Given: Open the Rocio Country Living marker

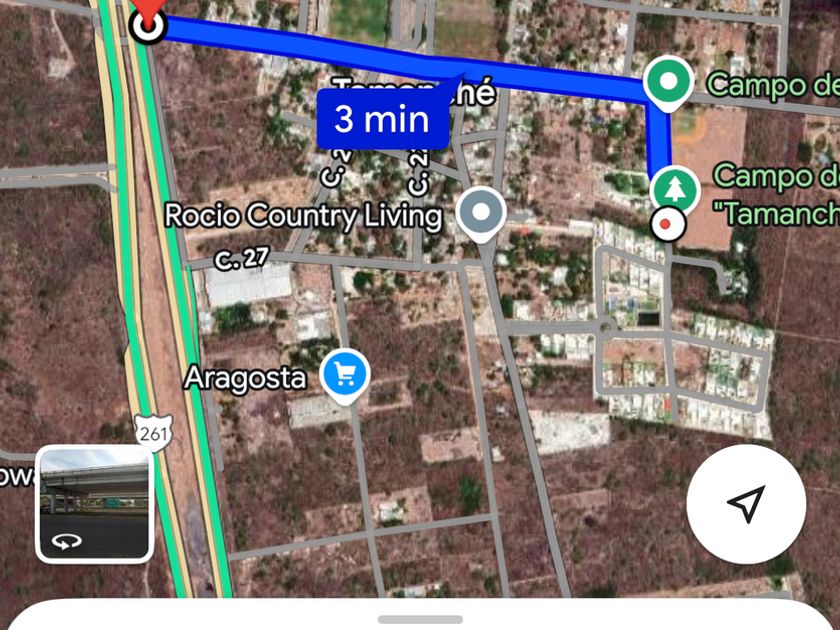Looking at the screenshot, I should click(x=483, y=213).
